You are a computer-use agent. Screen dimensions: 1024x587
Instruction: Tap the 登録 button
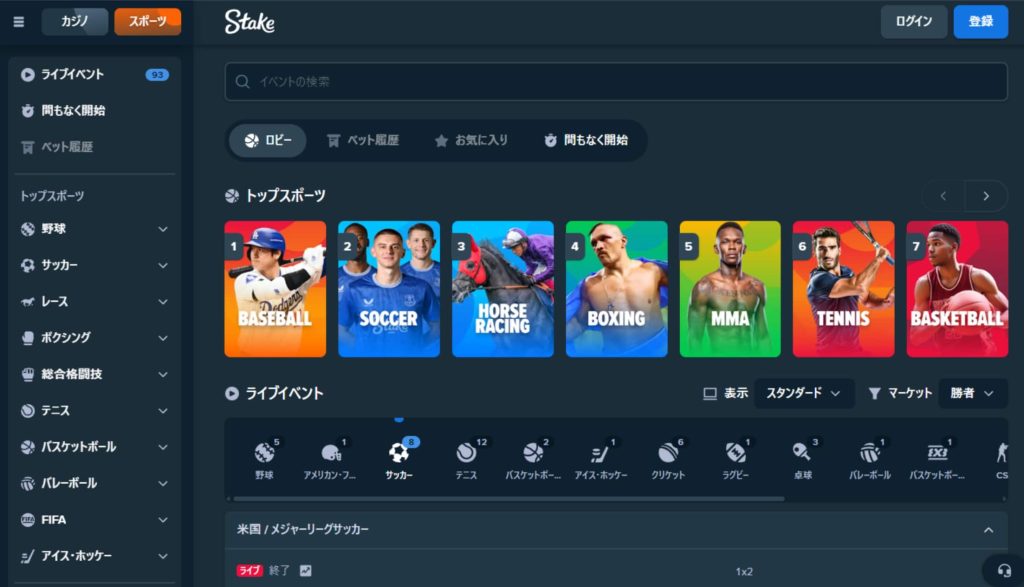click(x=980, y=21)
